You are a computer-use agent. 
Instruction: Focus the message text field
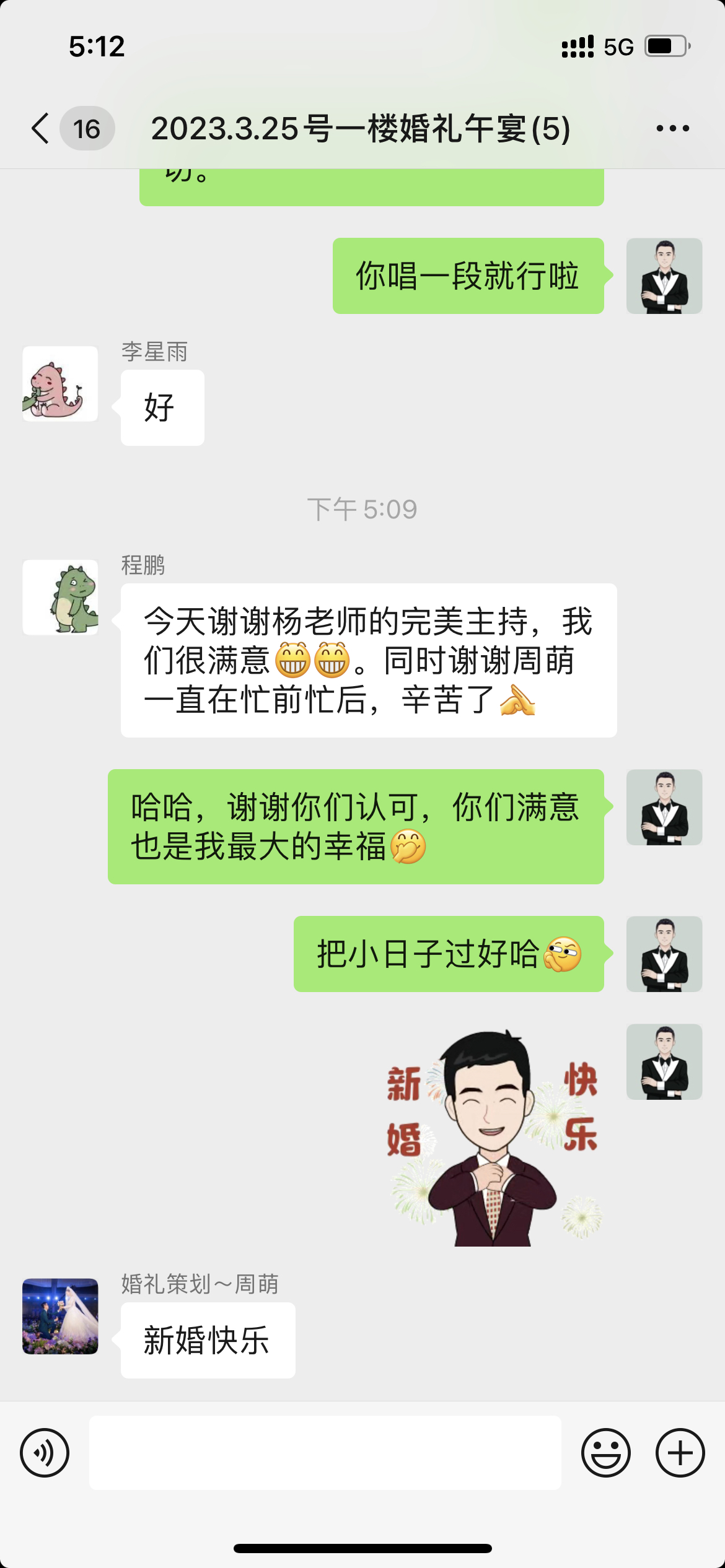coord(325,1453)
